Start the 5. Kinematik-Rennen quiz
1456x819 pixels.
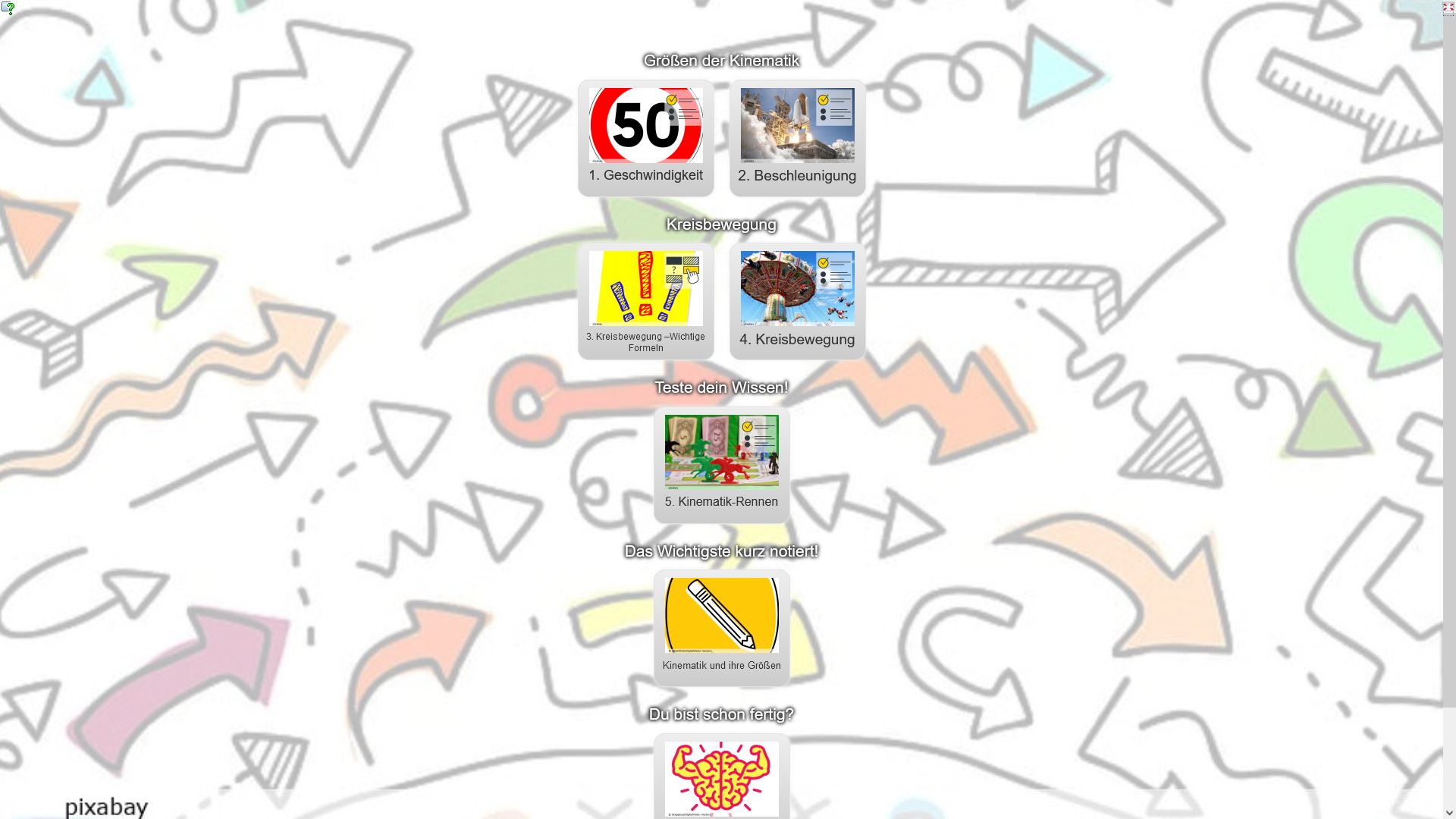(721, 463)
